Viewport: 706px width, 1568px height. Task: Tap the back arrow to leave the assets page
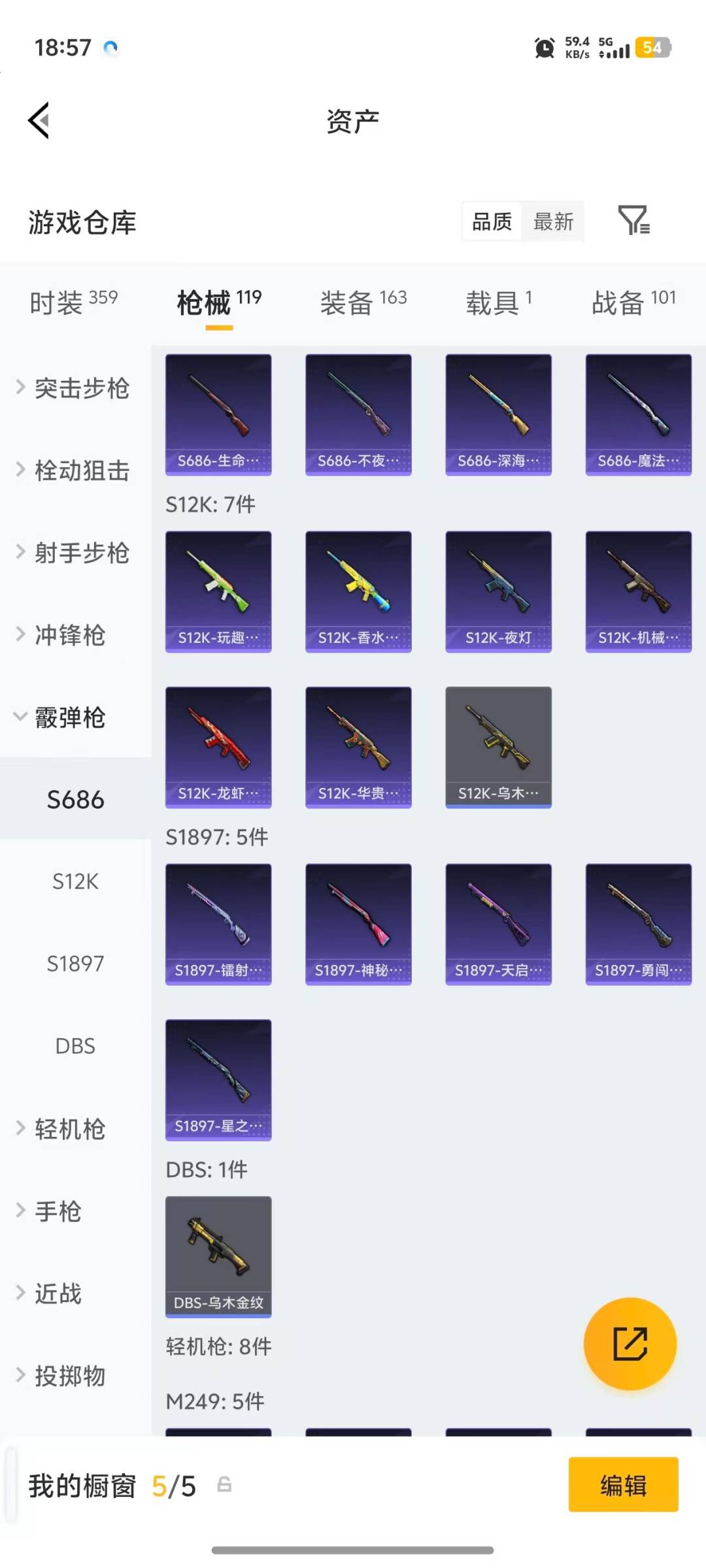coord(39,120)
